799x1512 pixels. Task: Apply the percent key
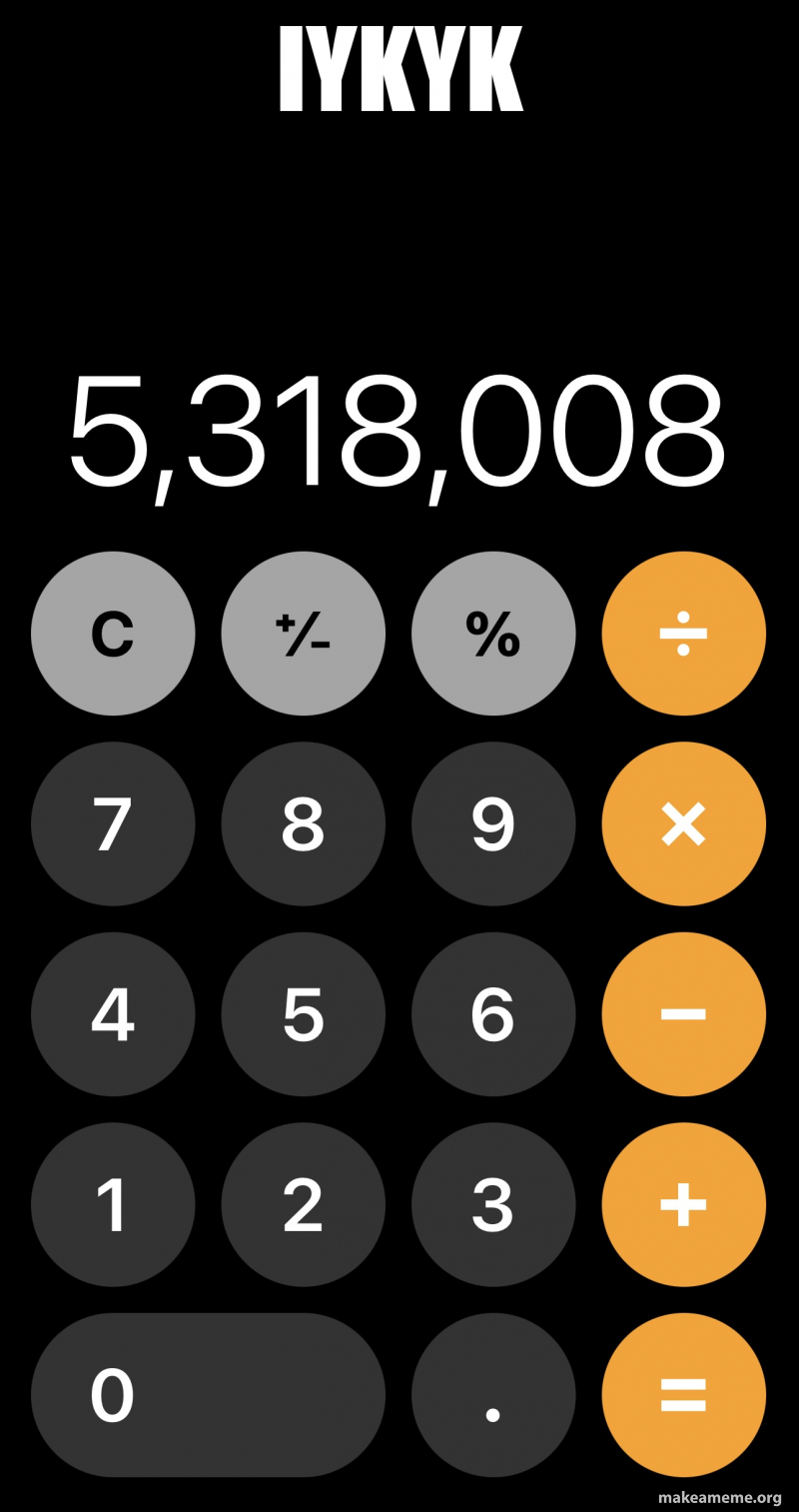click(493, 634)
